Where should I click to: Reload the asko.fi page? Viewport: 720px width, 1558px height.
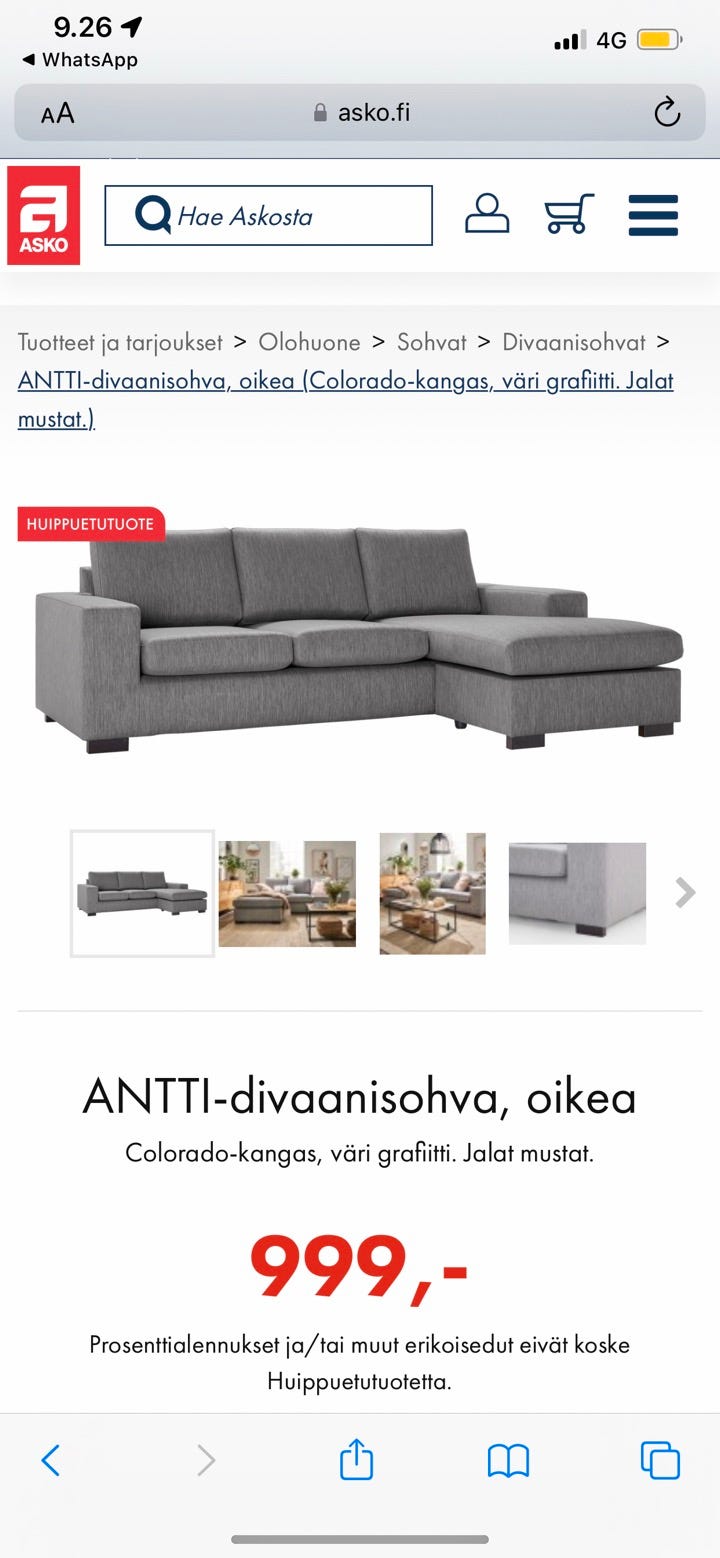668,112
